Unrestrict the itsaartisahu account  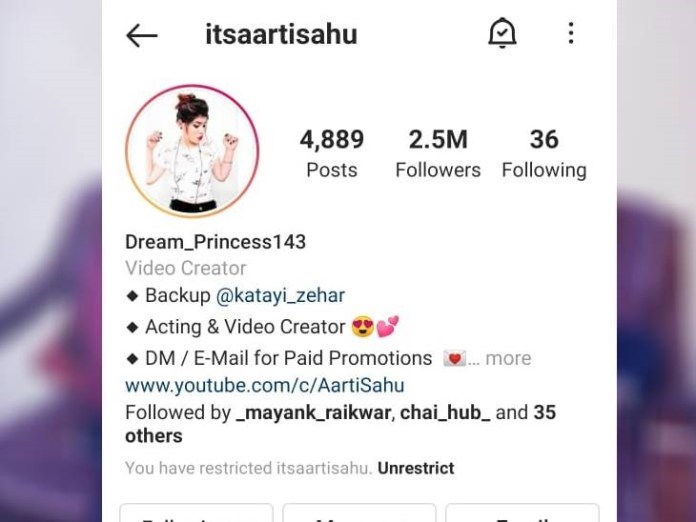tap(416, 468)
